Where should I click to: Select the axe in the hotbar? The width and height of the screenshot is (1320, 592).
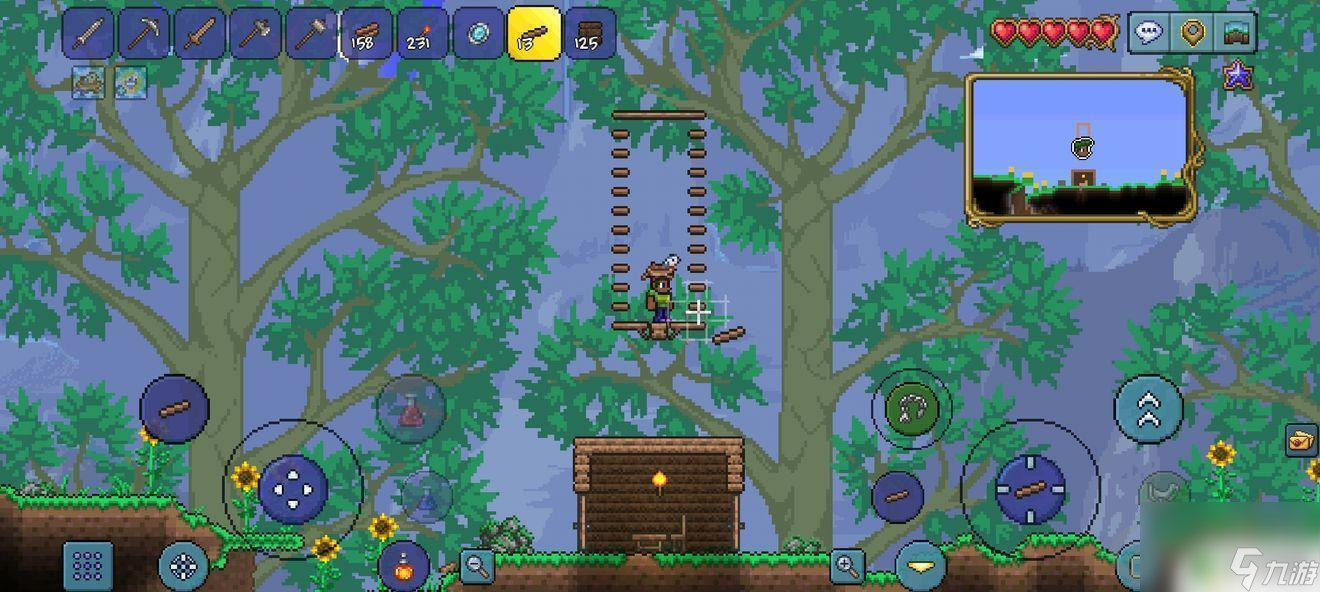point(256,34)
